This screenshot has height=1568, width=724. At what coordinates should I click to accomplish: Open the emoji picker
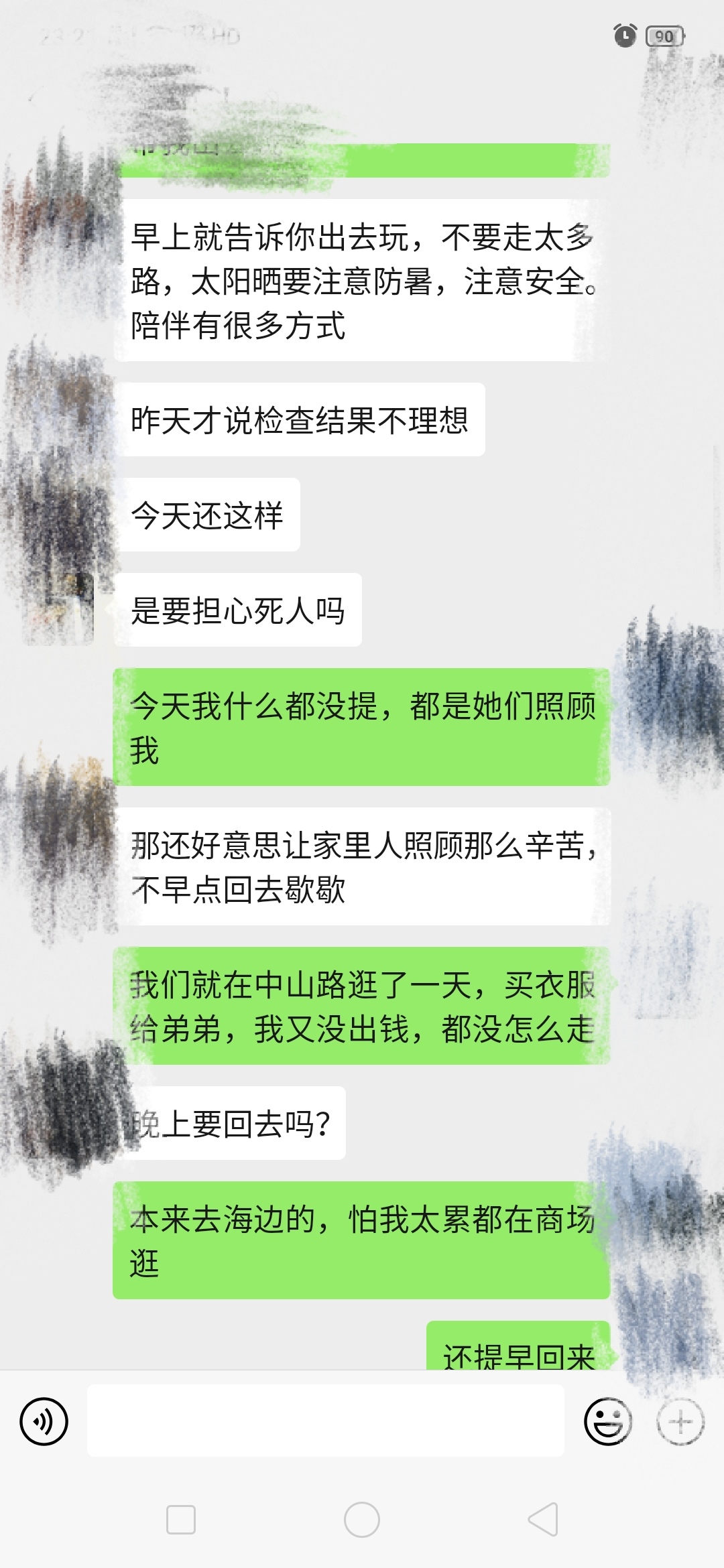pos(607,1421)
